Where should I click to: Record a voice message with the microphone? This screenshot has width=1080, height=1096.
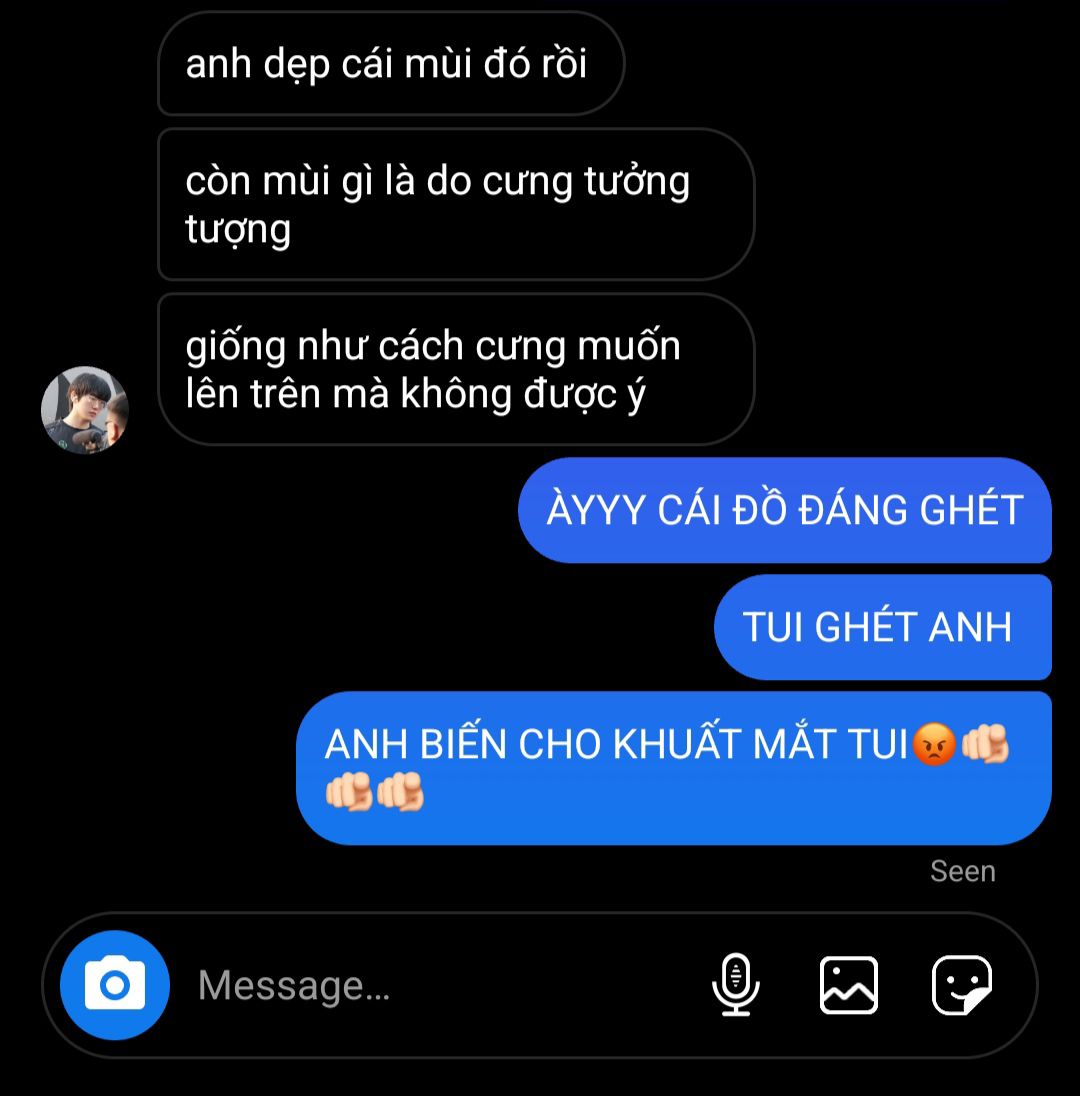(x=736, y=985)
